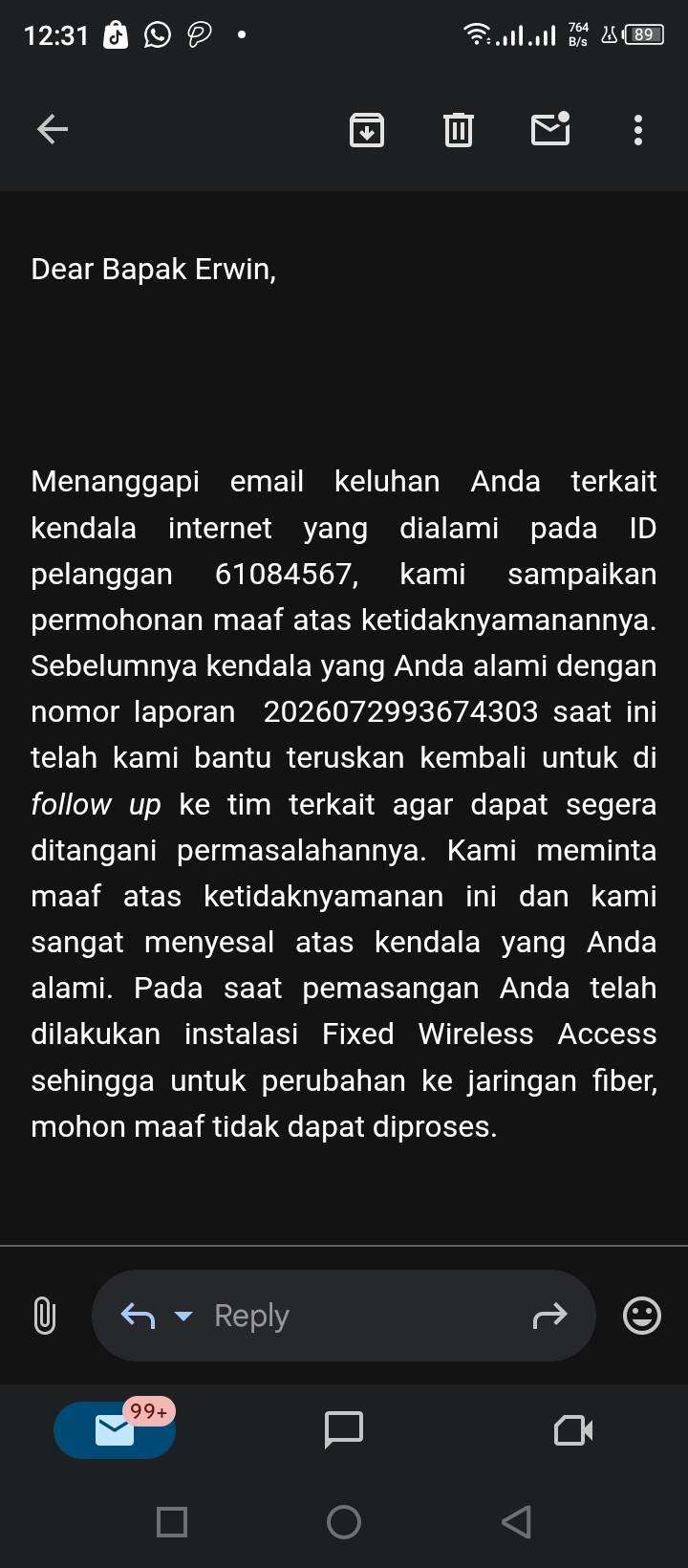688x1568 pixels.
Task: Switch to the Meet video tab
Action: tap(573, 1430)
